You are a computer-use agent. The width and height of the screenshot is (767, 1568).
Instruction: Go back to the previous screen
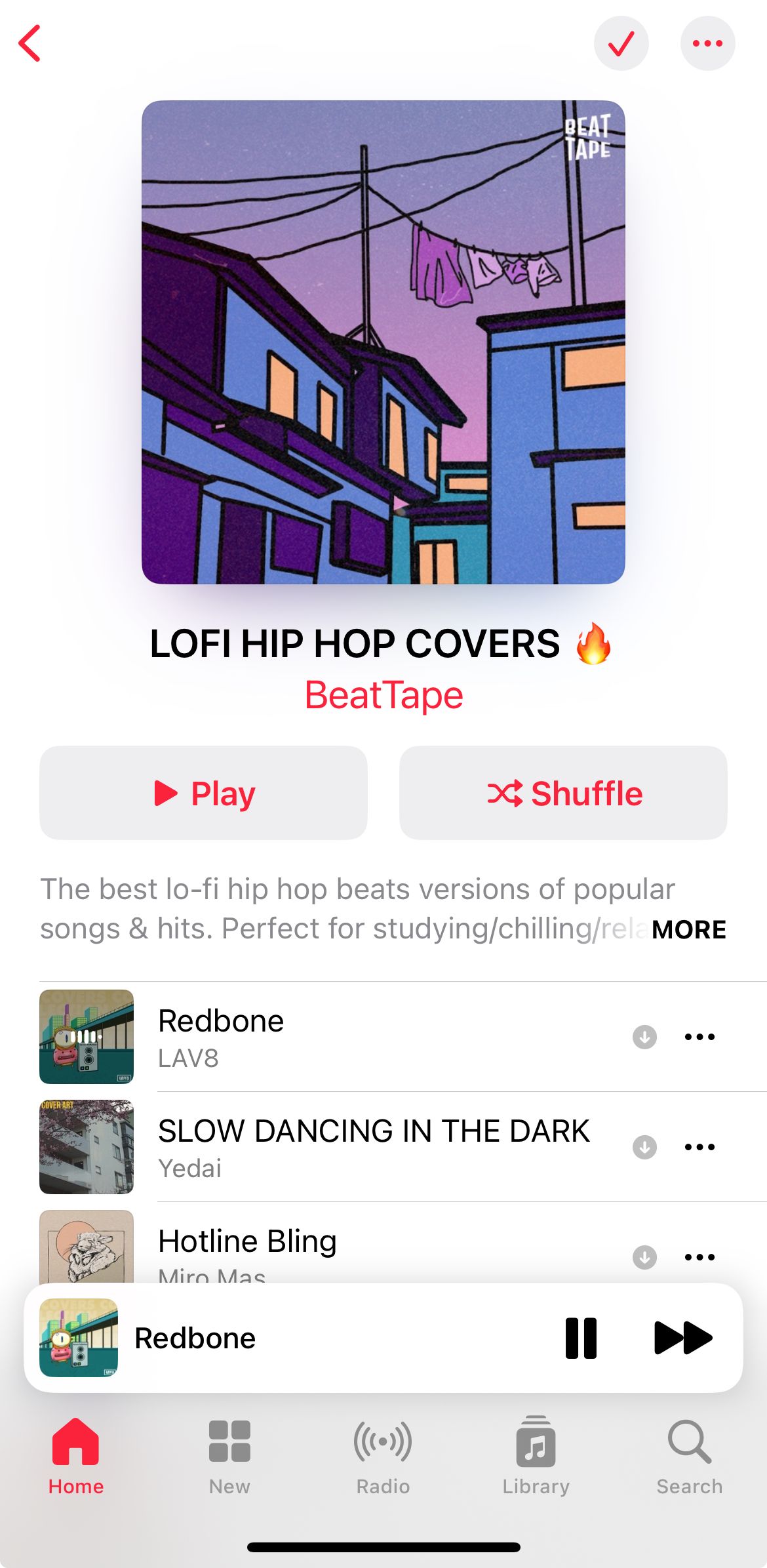coord(30,43)
